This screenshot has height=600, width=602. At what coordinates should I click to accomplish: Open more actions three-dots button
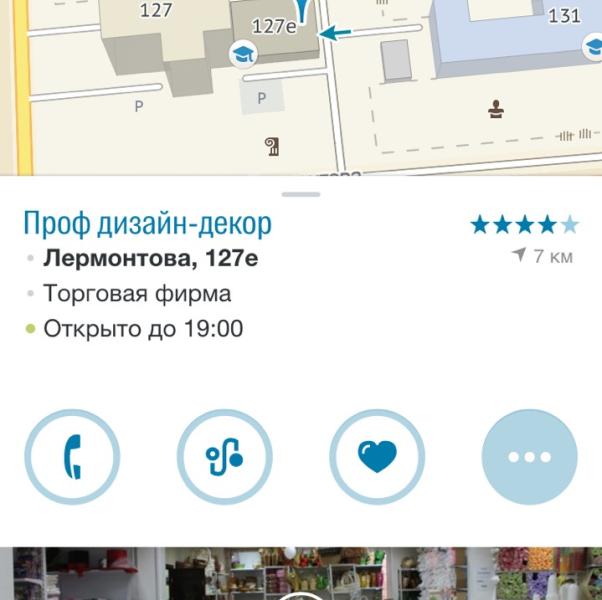[x=529, y=457]
